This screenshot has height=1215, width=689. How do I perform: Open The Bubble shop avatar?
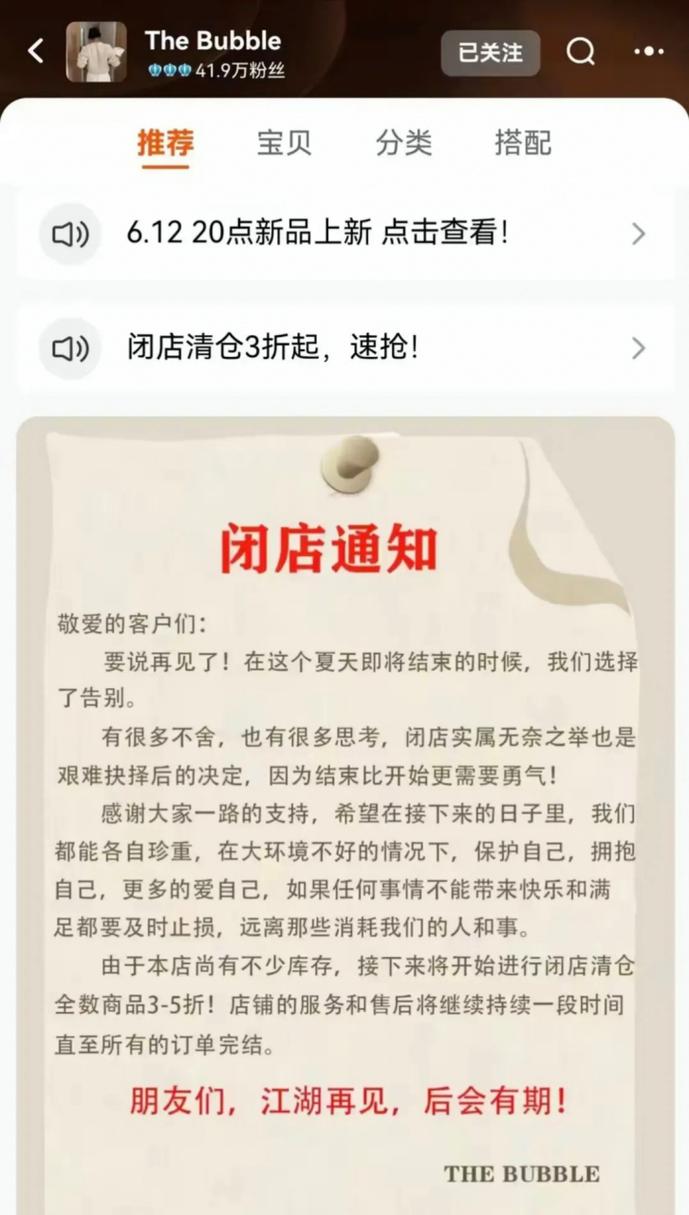96,51
